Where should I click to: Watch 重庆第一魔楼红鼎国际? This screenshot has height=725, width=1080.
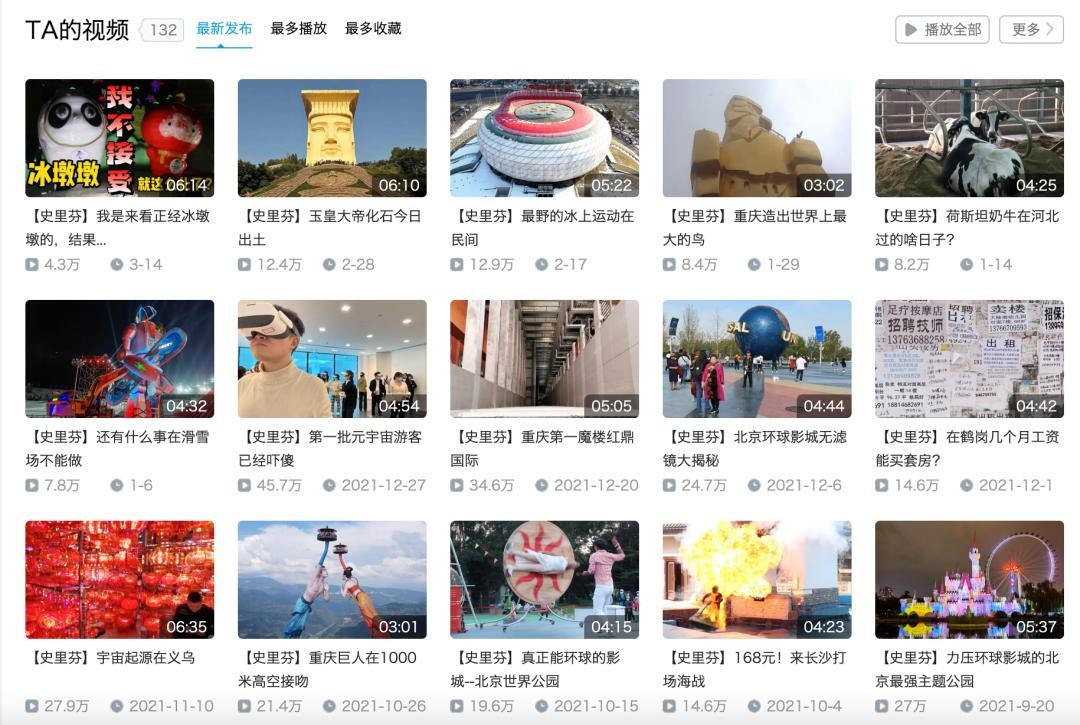[x=544, y=359]
